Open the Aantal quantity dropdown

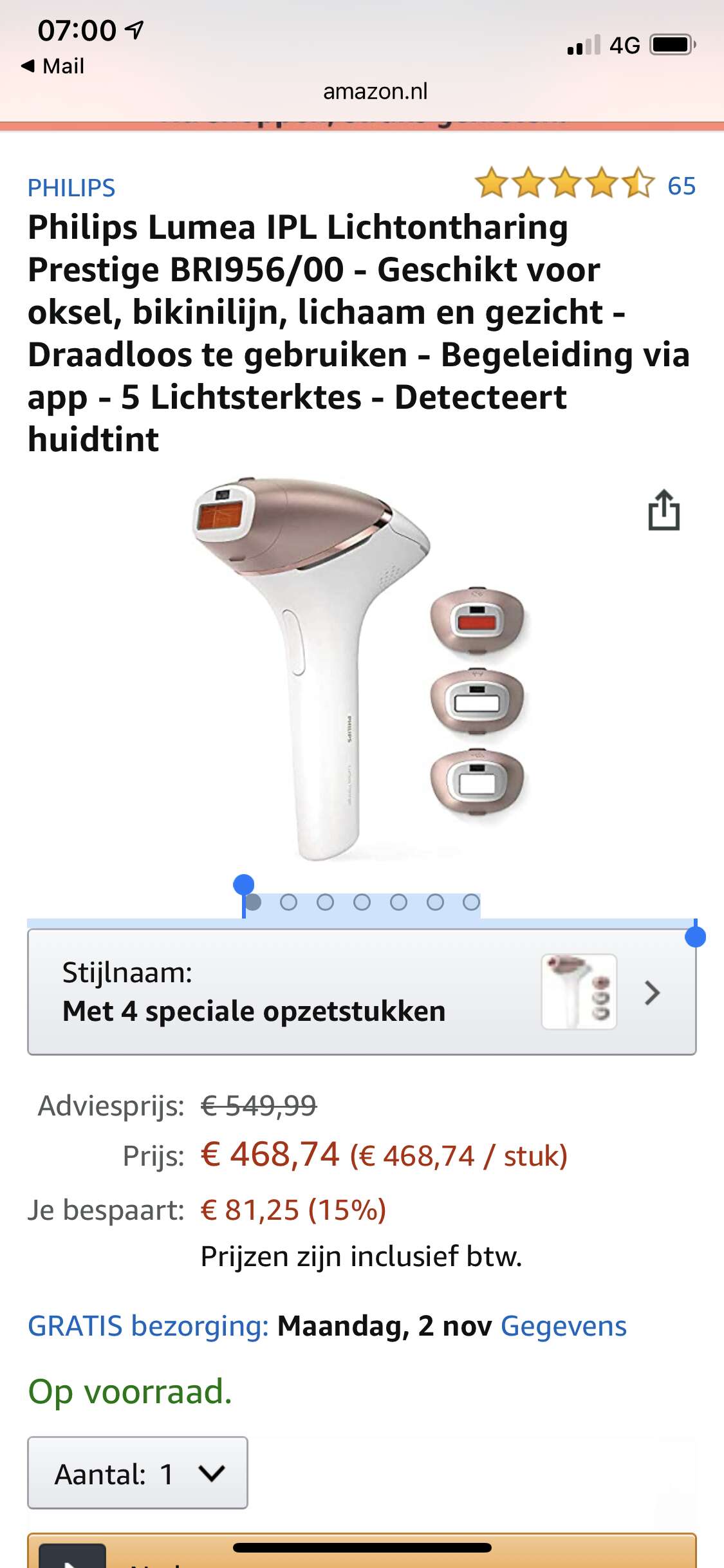tap(137, 1473)
